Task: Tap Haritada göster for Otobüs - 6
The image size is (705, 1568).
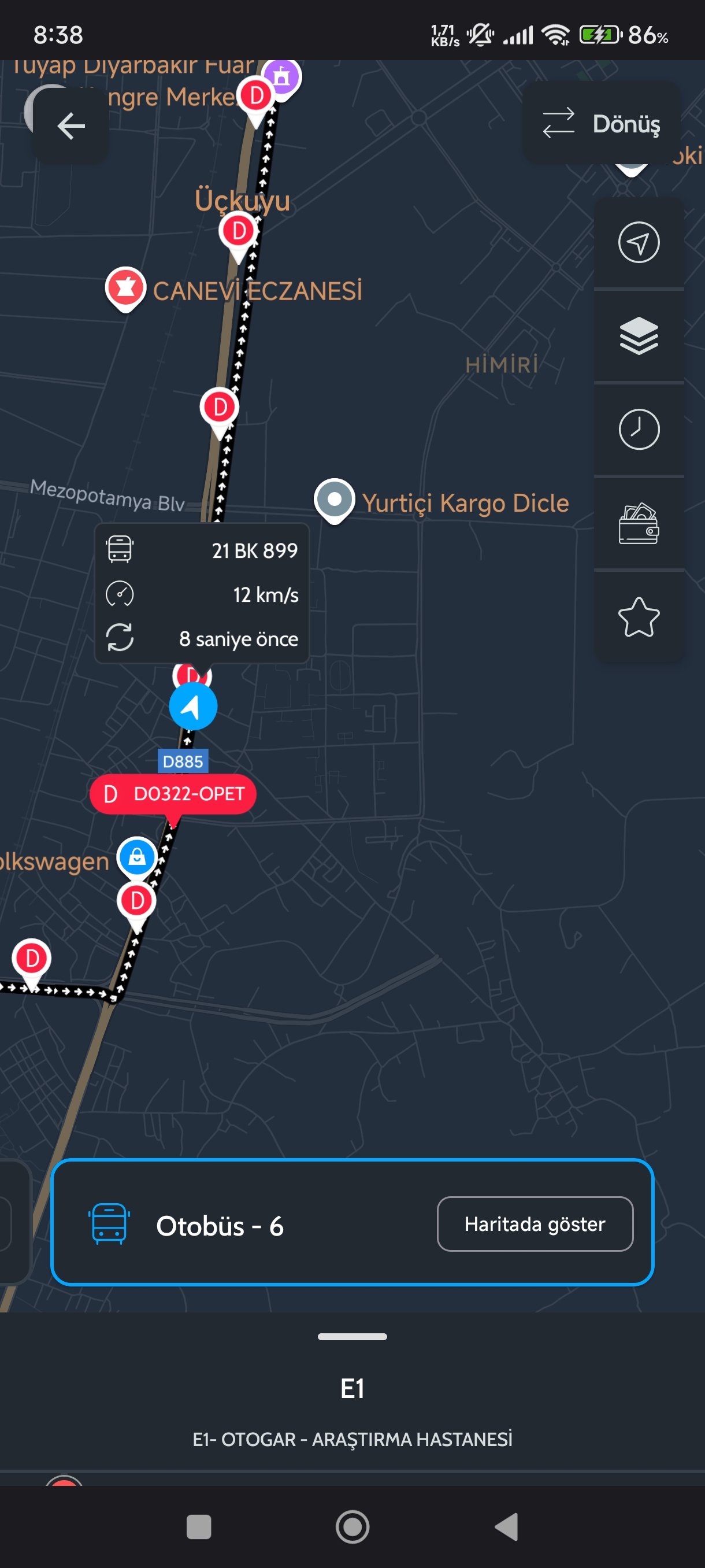Action: 534,1224
